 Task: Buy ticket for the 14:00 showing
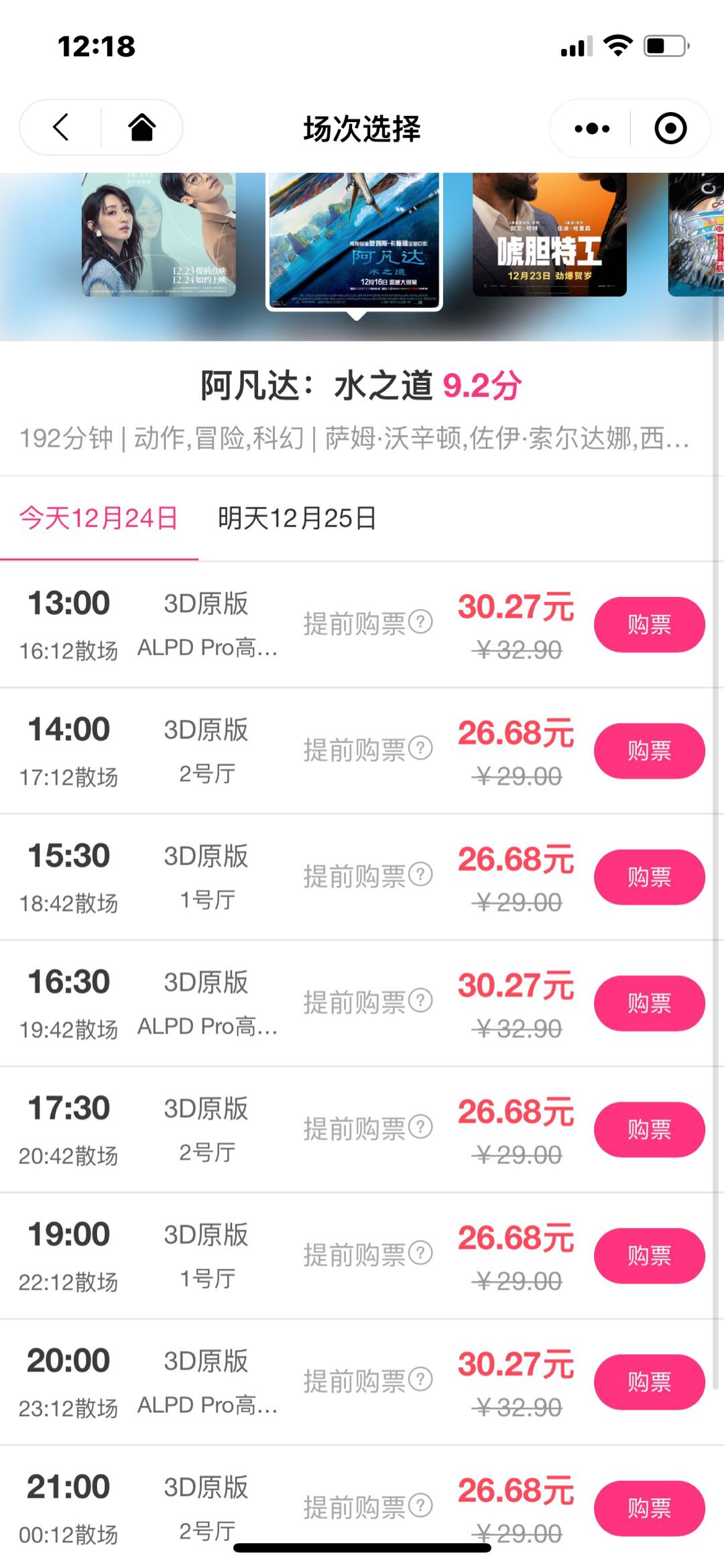[x=649, y=750]
